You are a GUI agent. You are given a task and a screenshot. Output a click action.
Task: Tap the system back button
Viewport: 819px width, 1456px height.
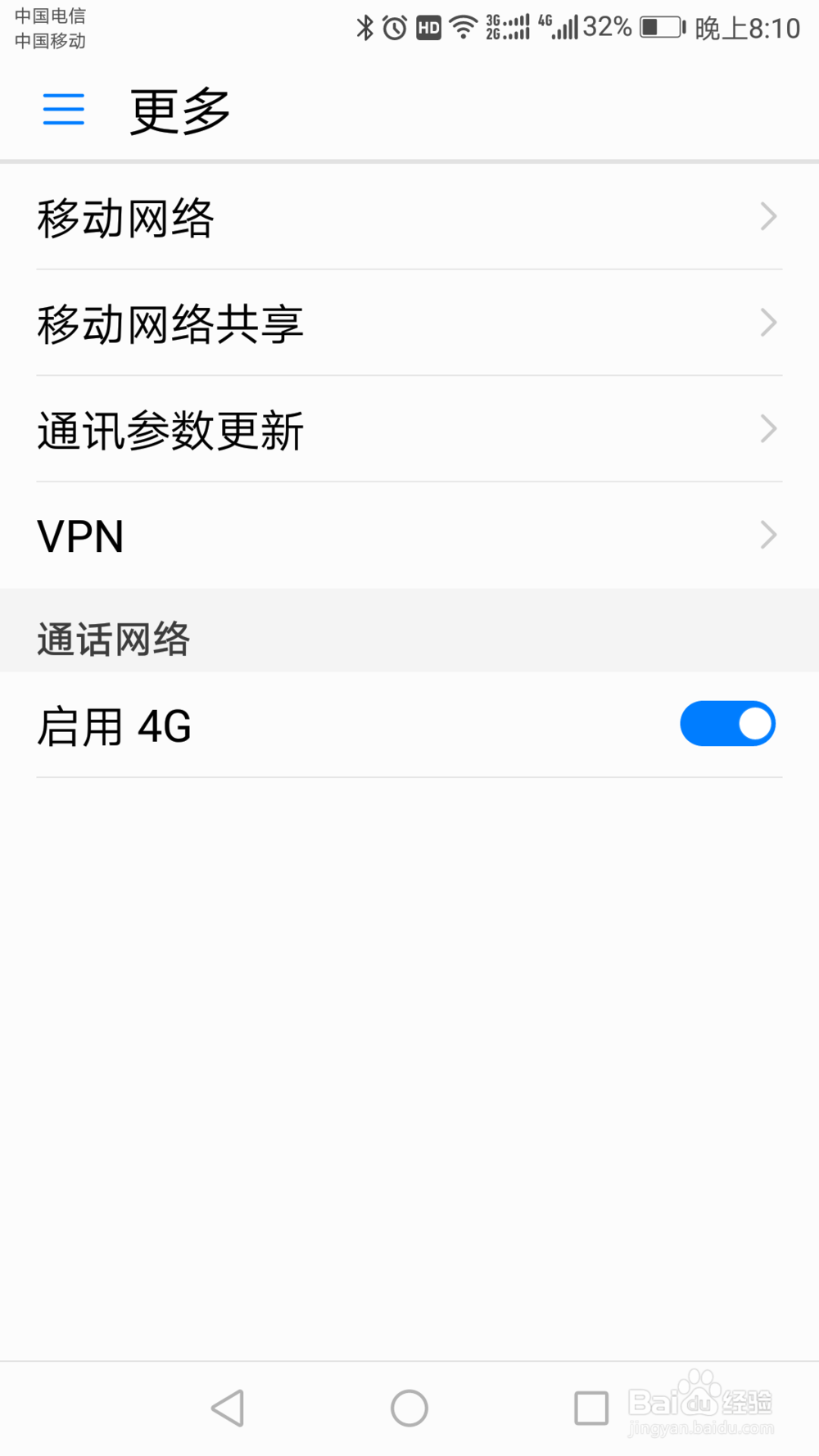tap(229, 1409)
